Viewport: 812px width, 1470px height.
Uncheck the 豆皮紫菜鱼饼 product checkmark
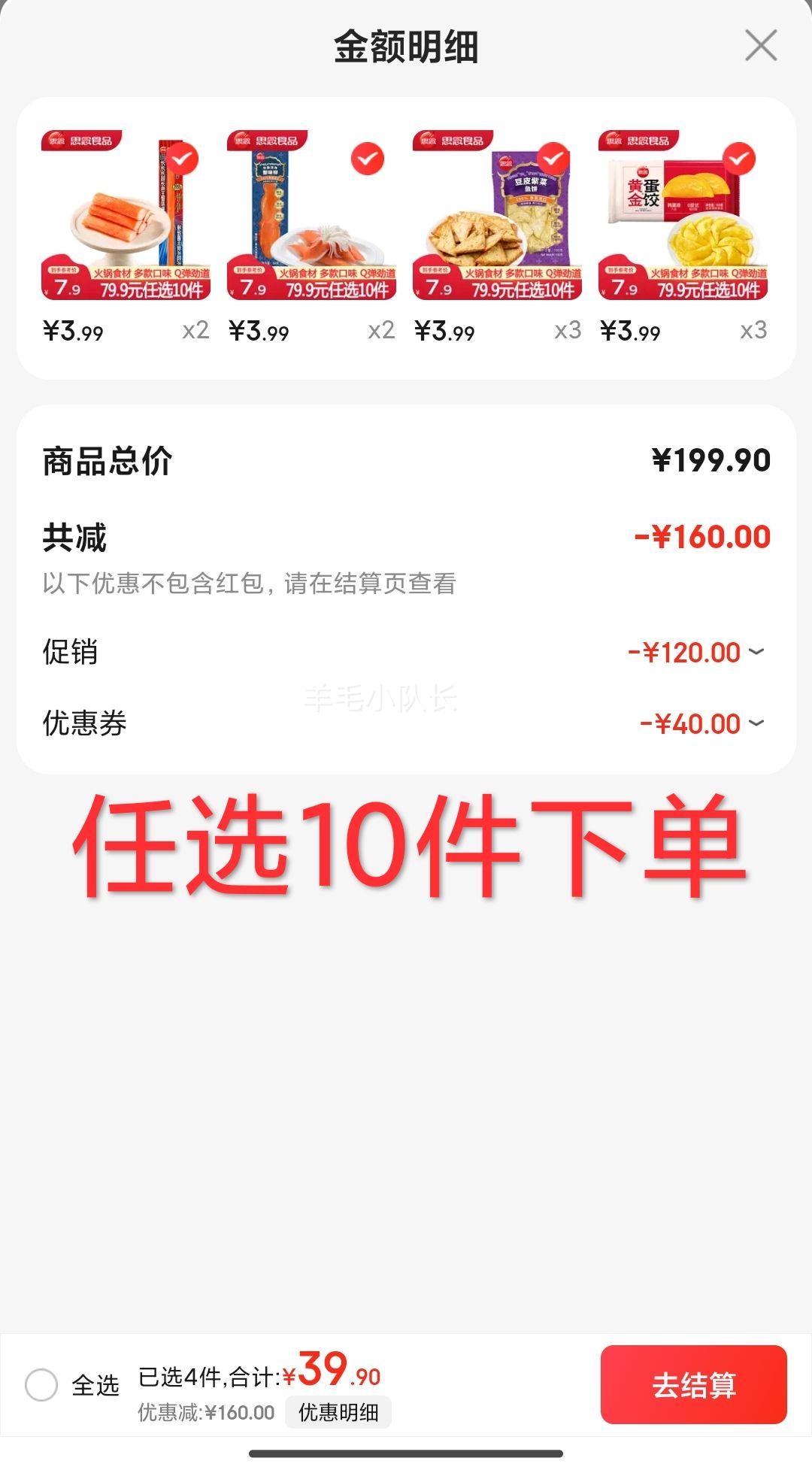coord(553,159)
